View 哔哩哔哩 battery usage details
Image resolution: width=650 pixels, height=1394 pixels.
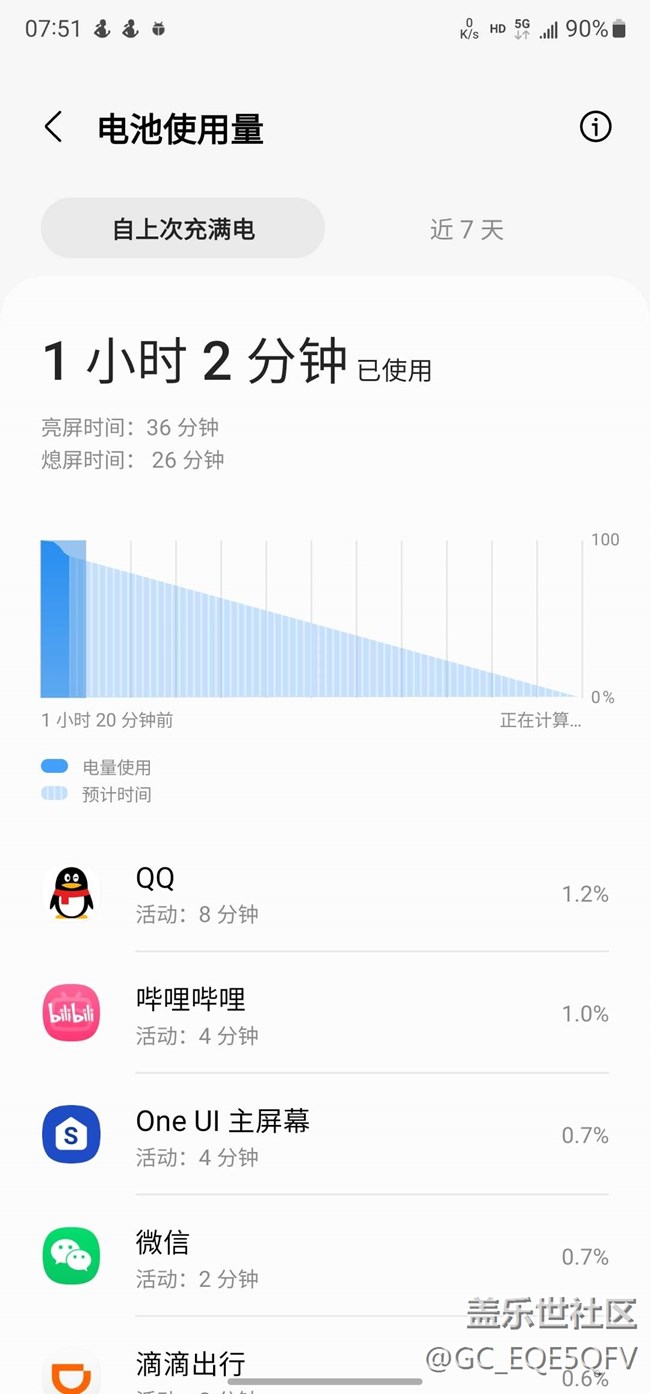(x=325, y=1014)
